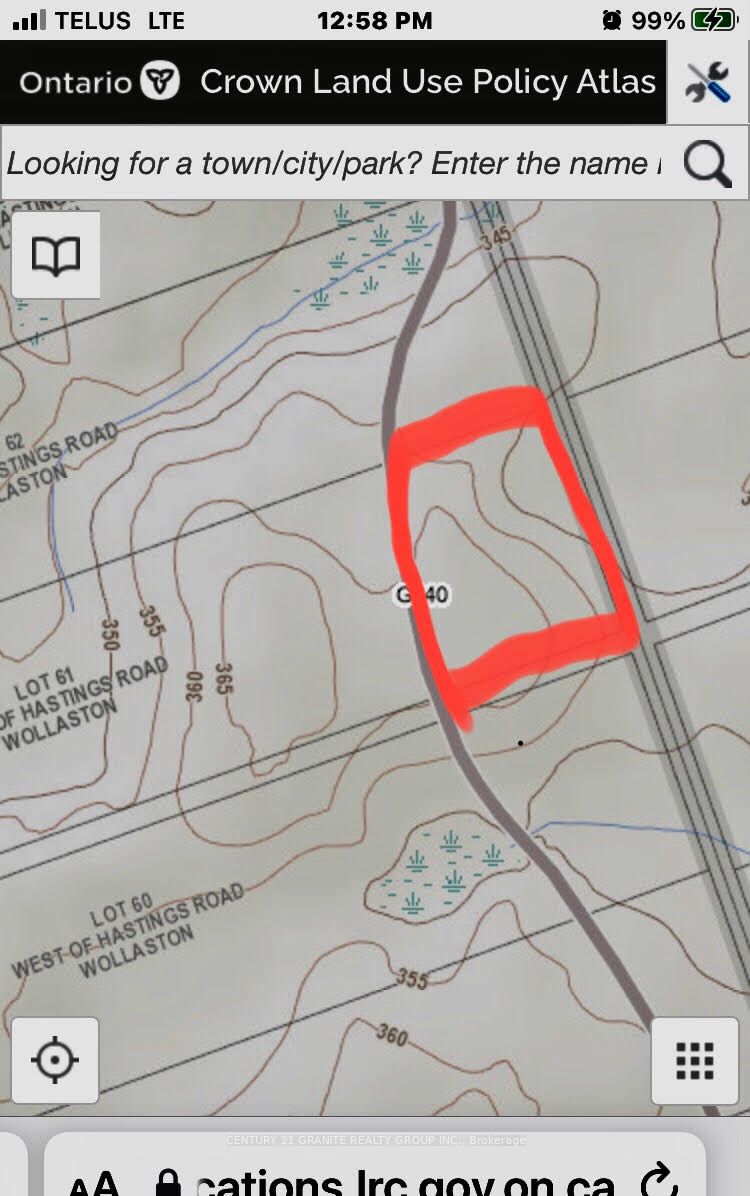Center map on my current location
The height and width of the screenshot is (1196, 750).
[x=56, y=1060]
